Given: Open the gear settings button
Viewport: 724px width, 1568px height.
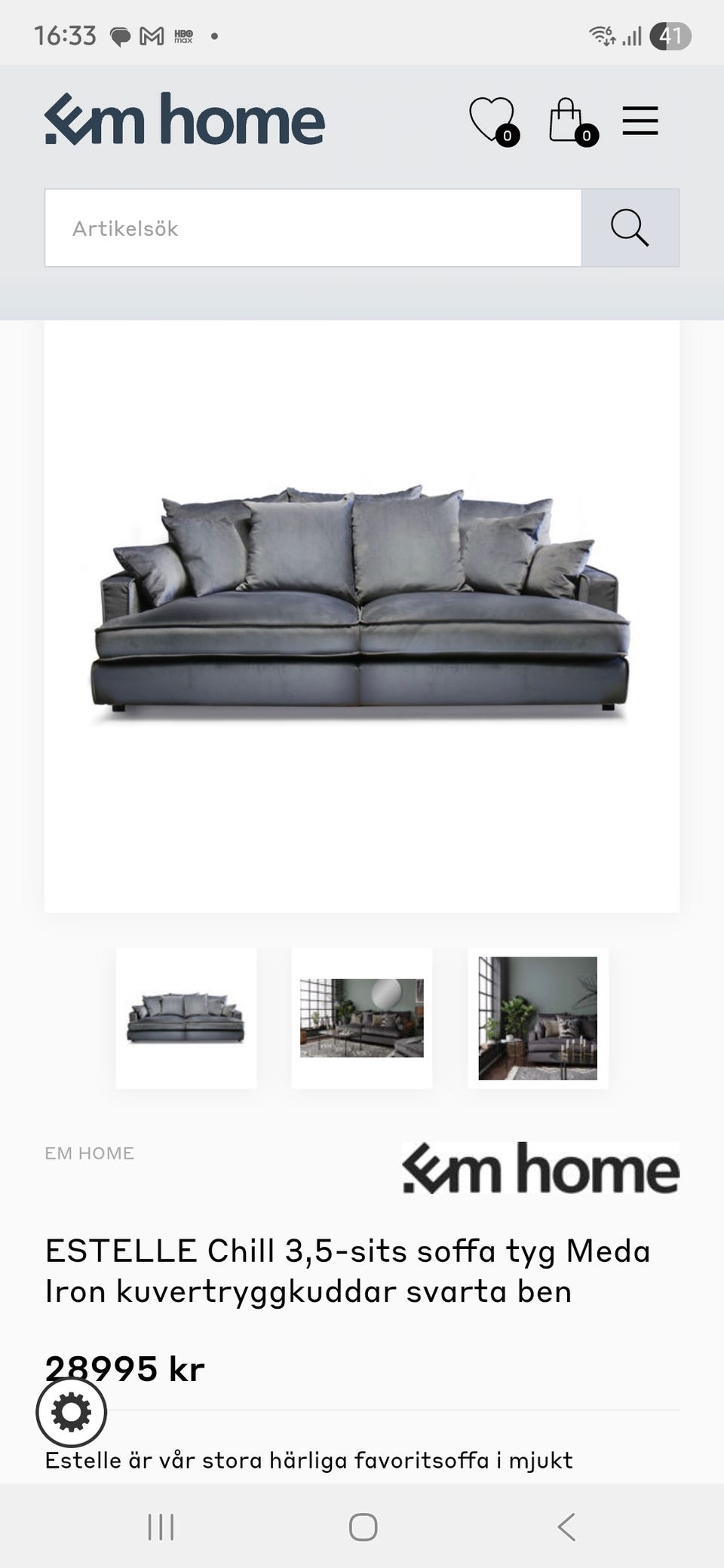Looking at the screenshot, I should [72, 1412].
